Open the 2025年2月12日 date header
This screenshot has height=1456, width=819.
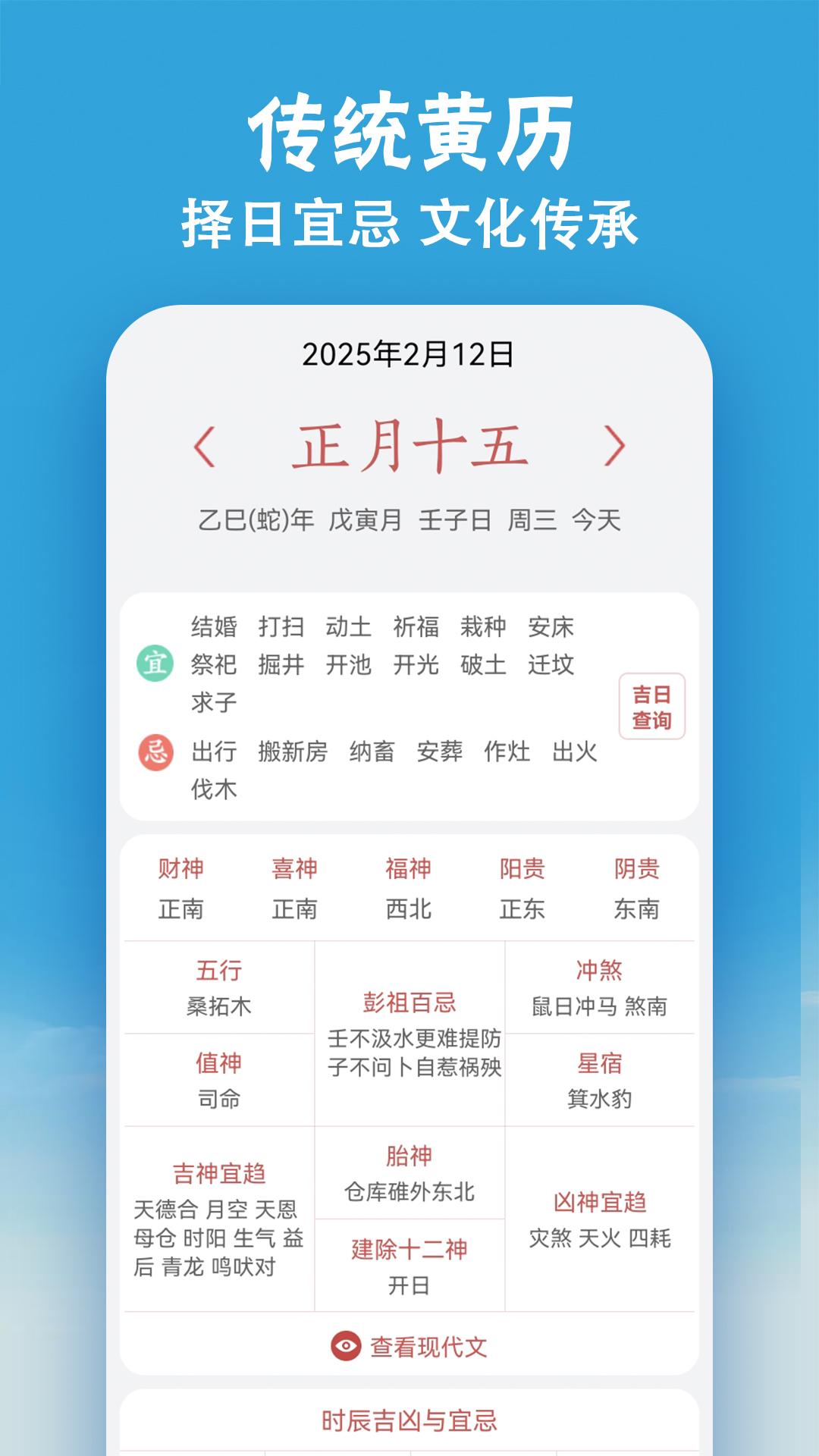(409, 353)
